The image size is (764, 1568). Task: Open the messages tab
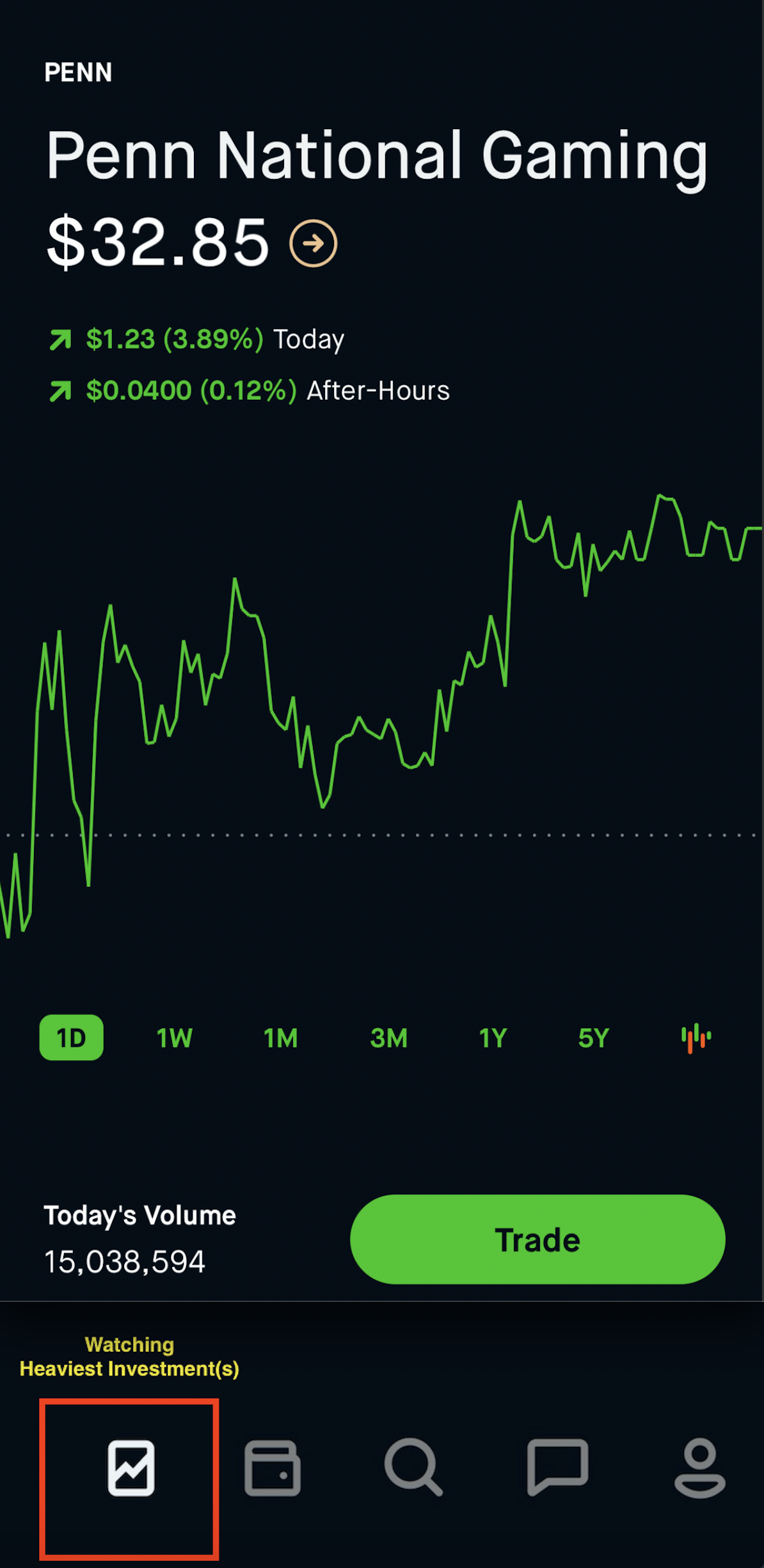click(557, 1468)
